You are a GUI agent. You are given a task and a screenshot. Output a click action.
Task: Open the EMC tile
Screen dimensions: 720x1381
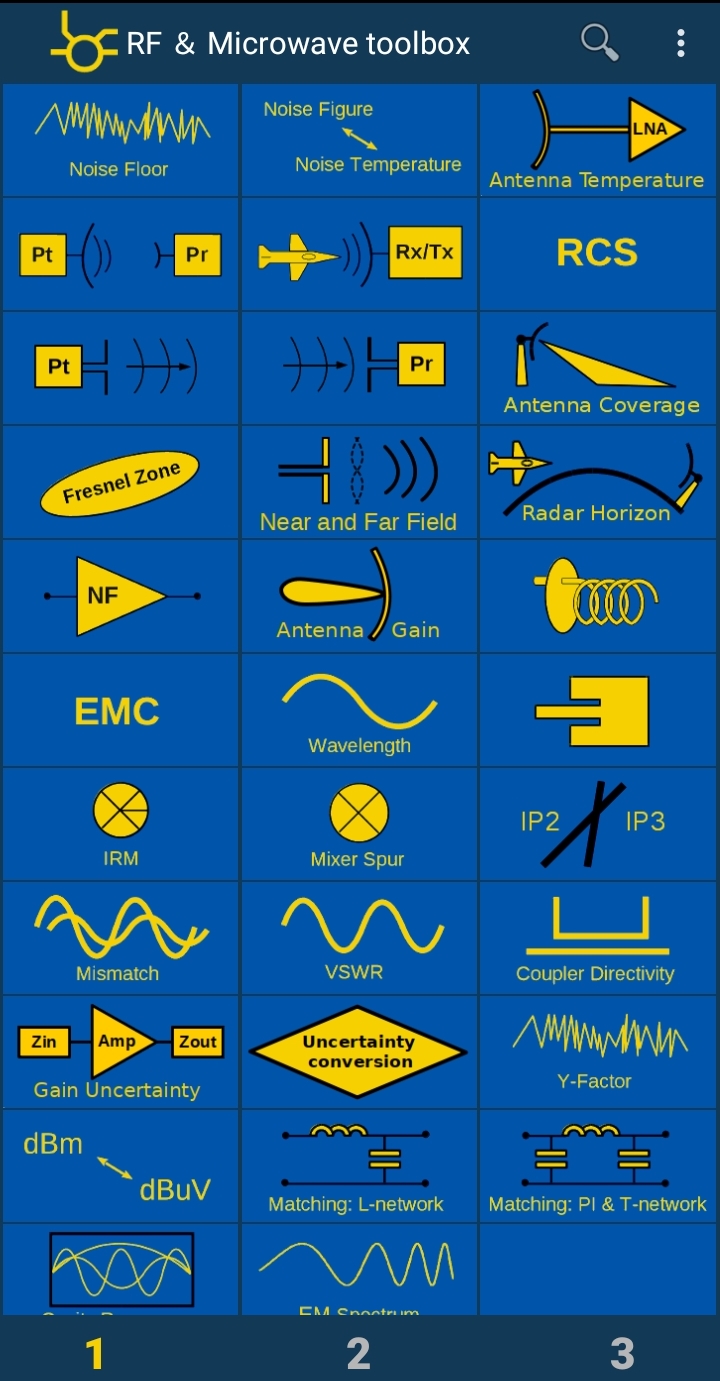(121, 710)
